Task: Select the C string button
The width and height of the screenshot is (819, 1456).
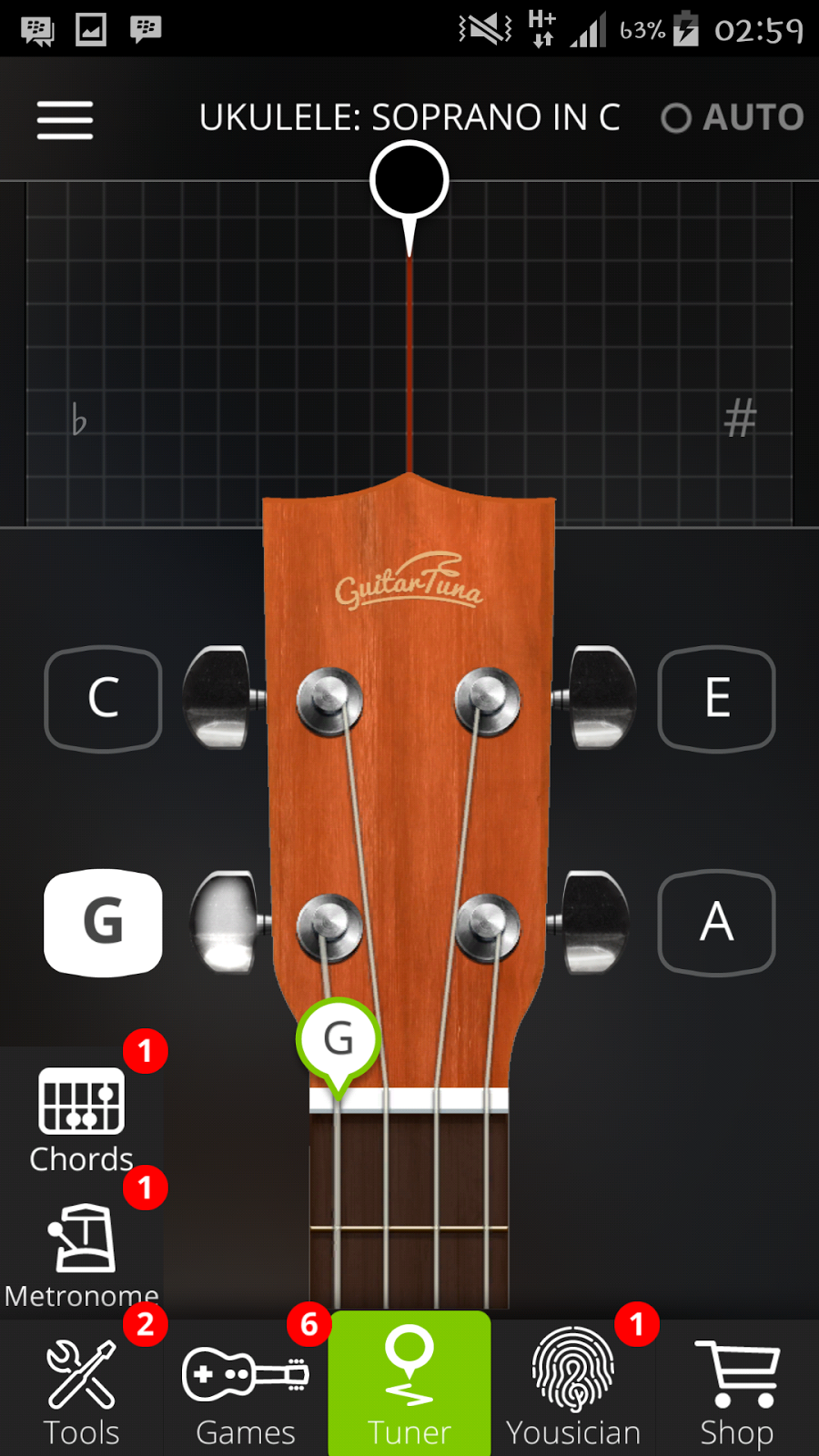Action: [103, 698]
